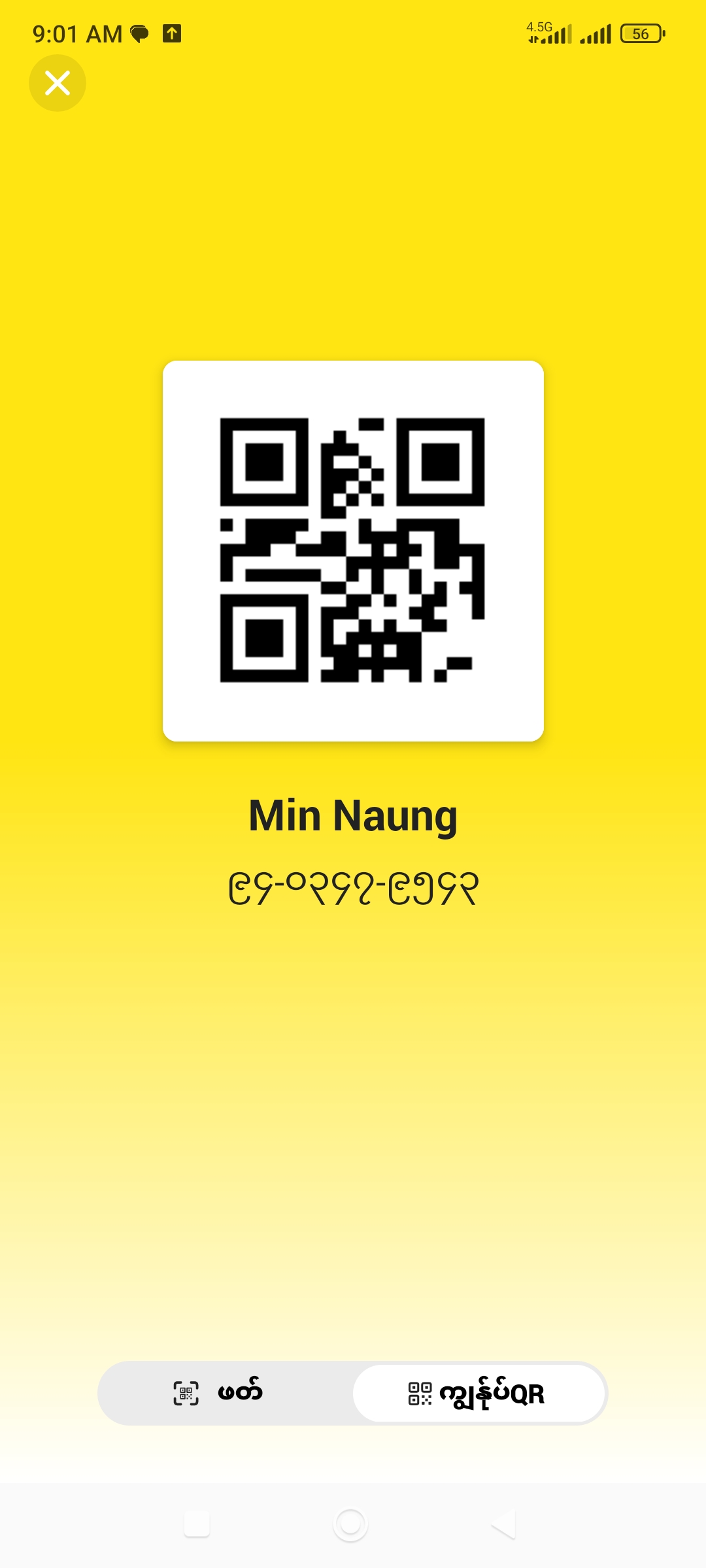Select the ကျွန်ုပ်QR tab
Screen dimensions: 706x1568
(x=479, y=1393)
